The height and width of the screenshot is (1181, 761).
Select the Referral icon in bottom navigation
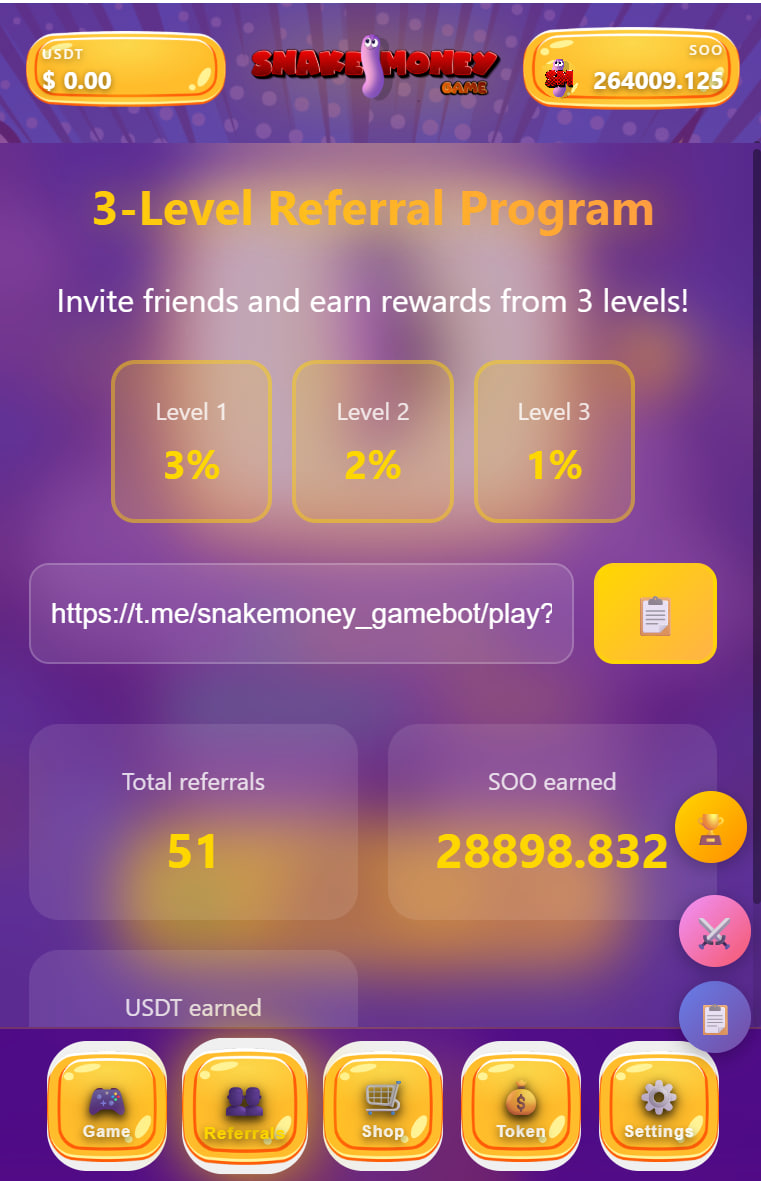point(245,1100)
